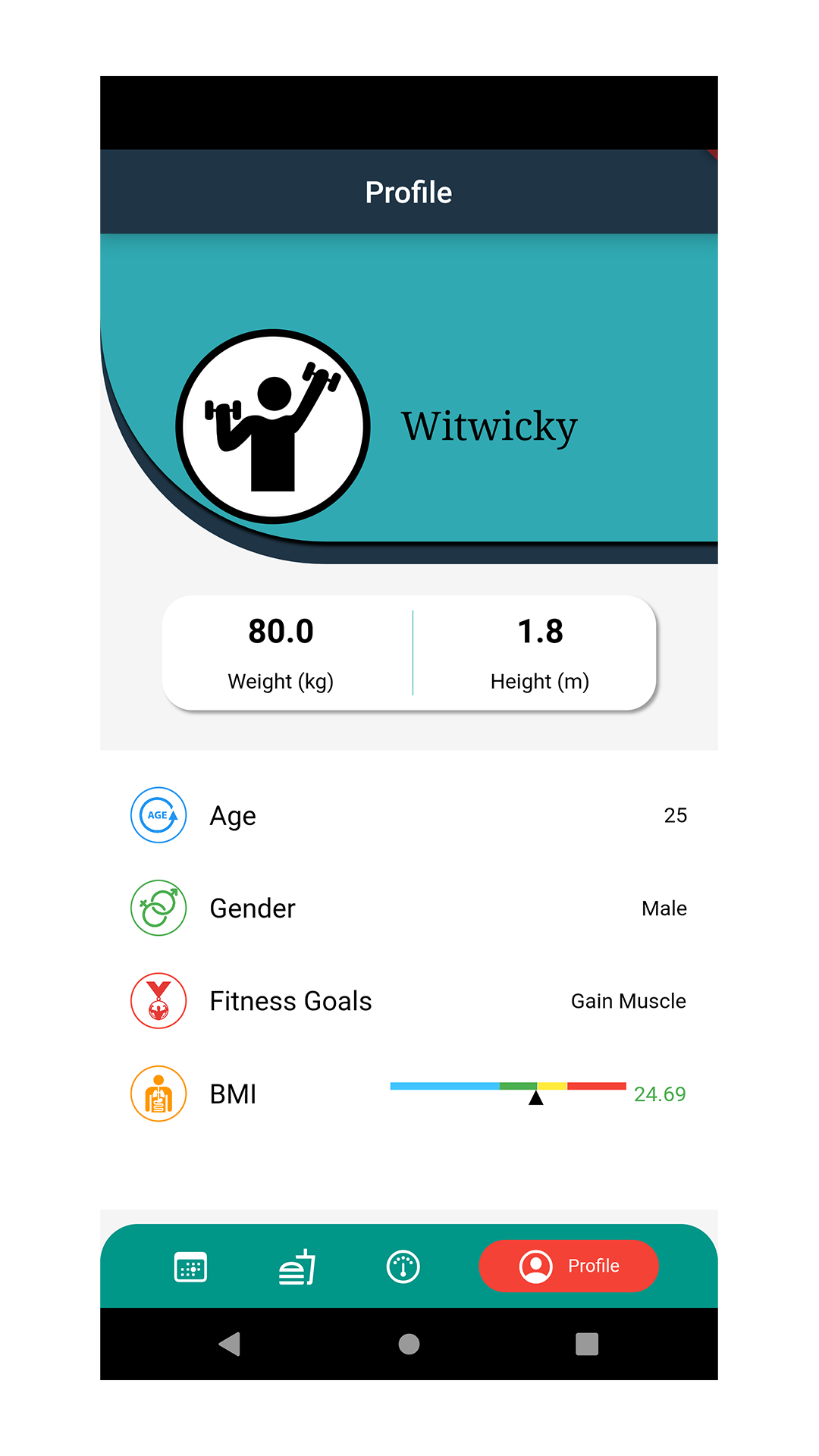Open the calendar tab in bottom navigation
This screenshot has width=819, height=1456.
190,1266
